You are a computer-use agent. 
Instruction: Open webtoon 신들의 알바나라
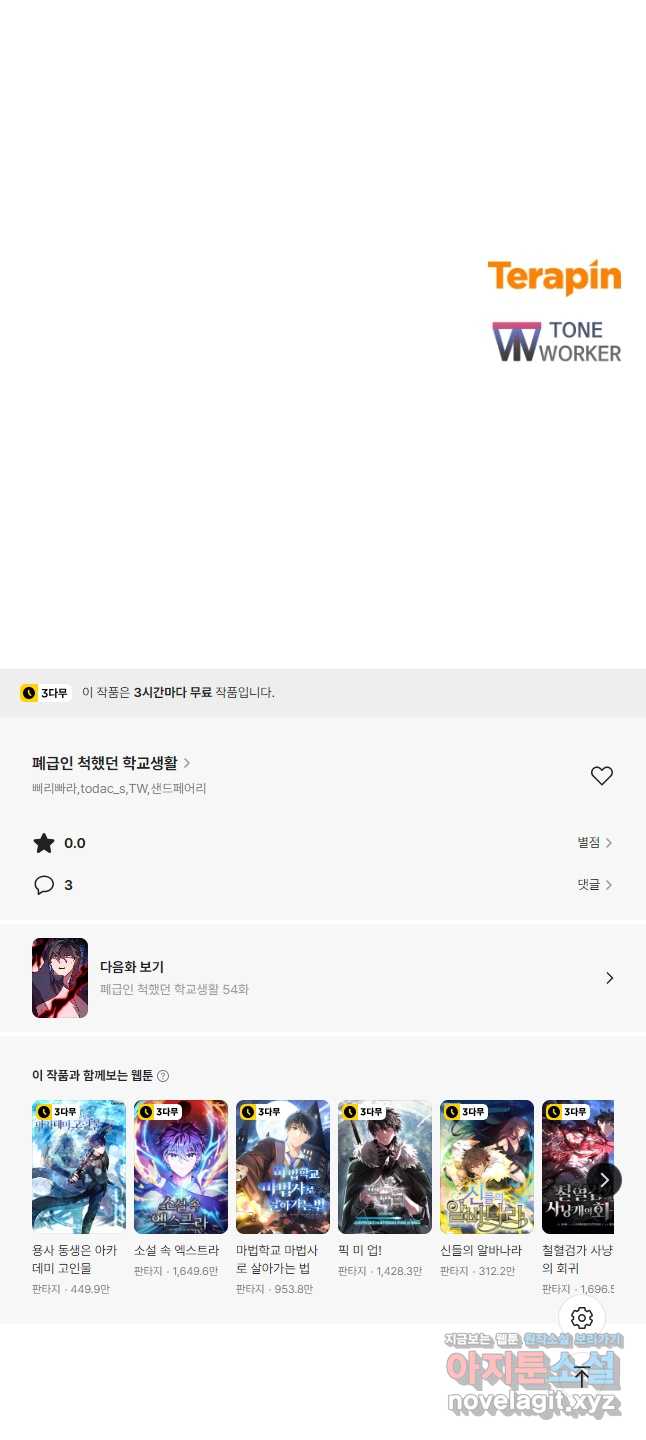pos(487,1167)
